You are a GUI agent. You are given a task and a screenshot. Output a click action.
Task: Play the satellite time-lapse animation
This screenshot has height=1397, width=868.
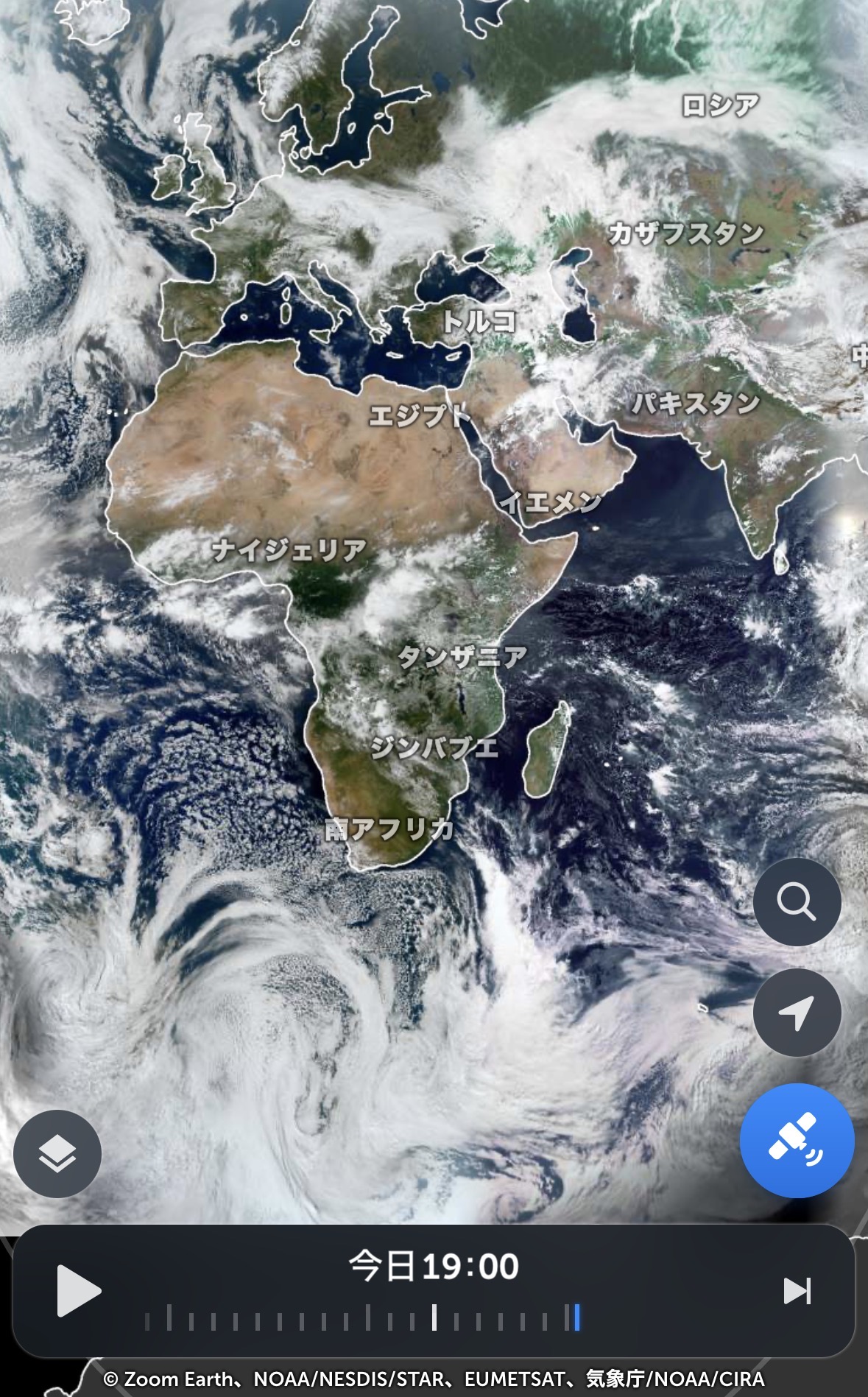pos(78,1291)
